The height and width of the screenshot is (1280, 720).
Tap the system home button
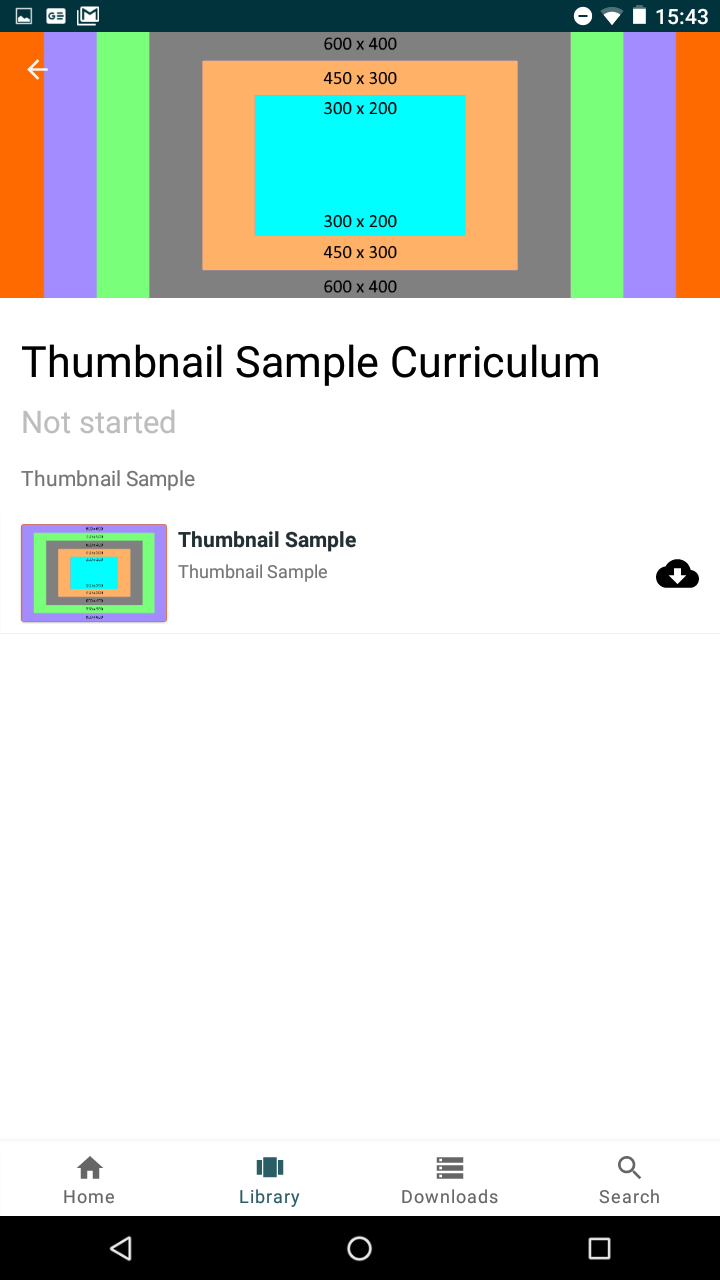pos(360,1248)
